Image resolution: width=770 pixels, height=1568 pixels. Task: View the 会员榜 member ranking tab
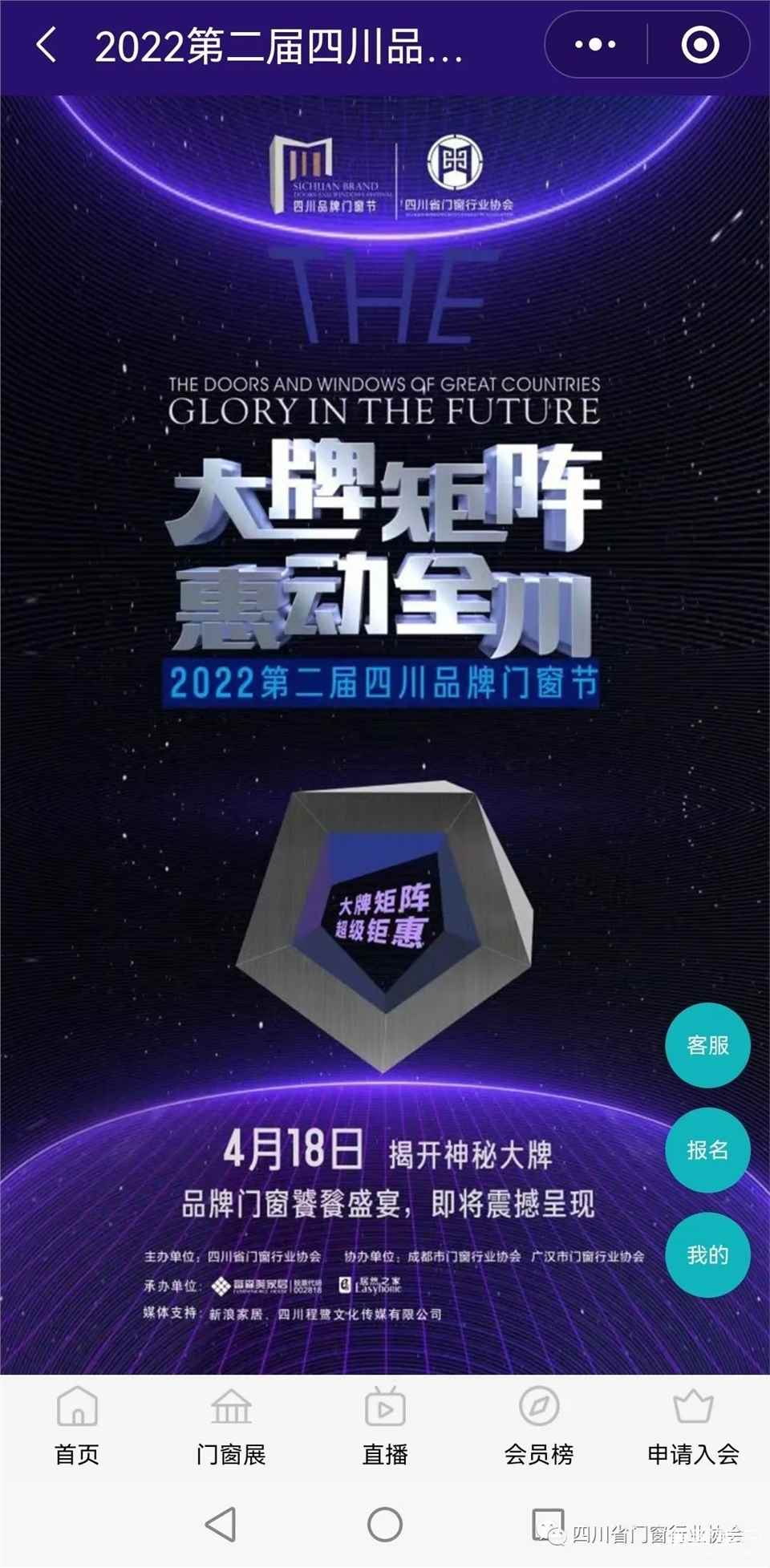click(539, 1426)
